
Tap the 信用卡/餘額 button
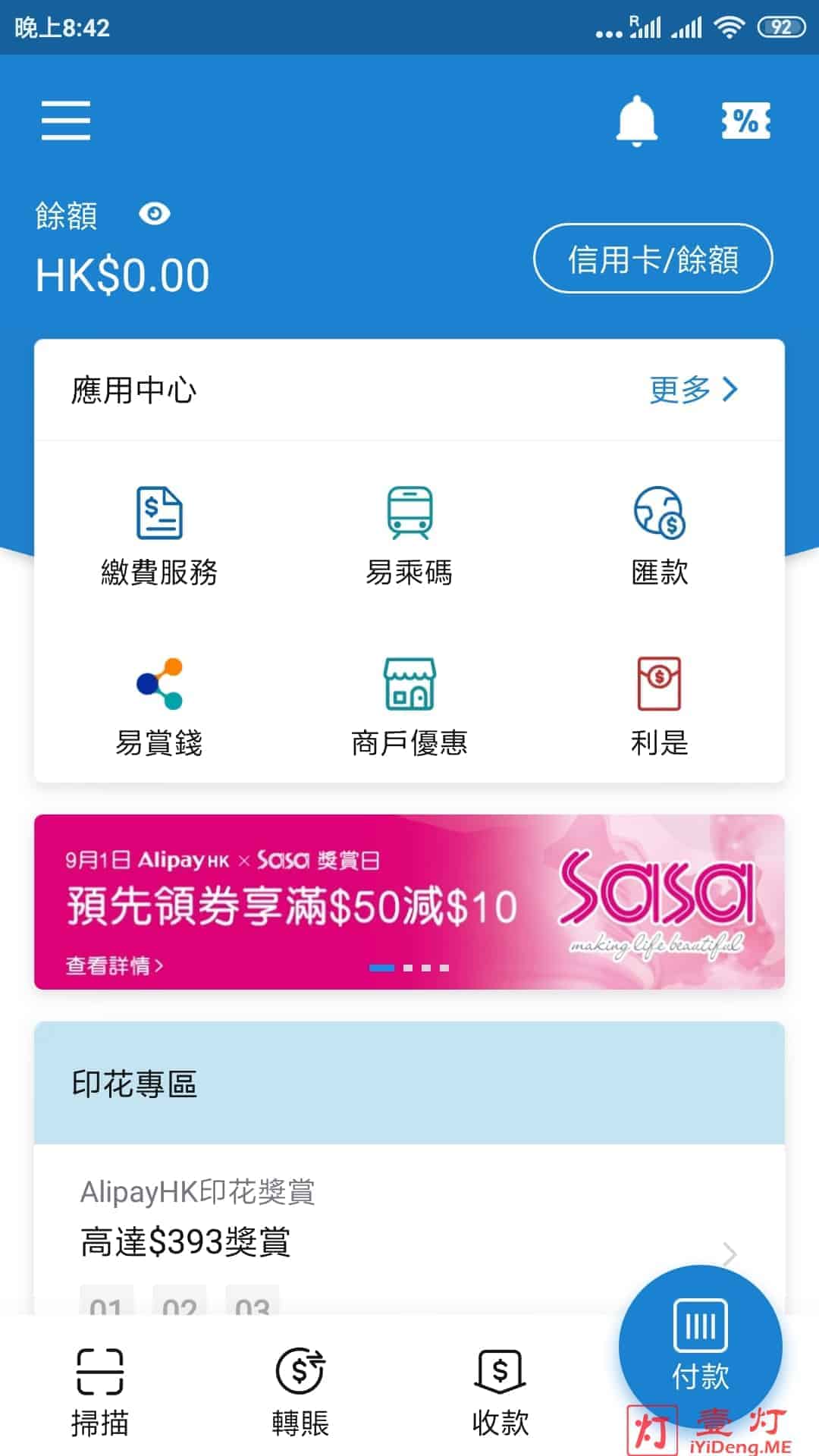click(653, 259)
